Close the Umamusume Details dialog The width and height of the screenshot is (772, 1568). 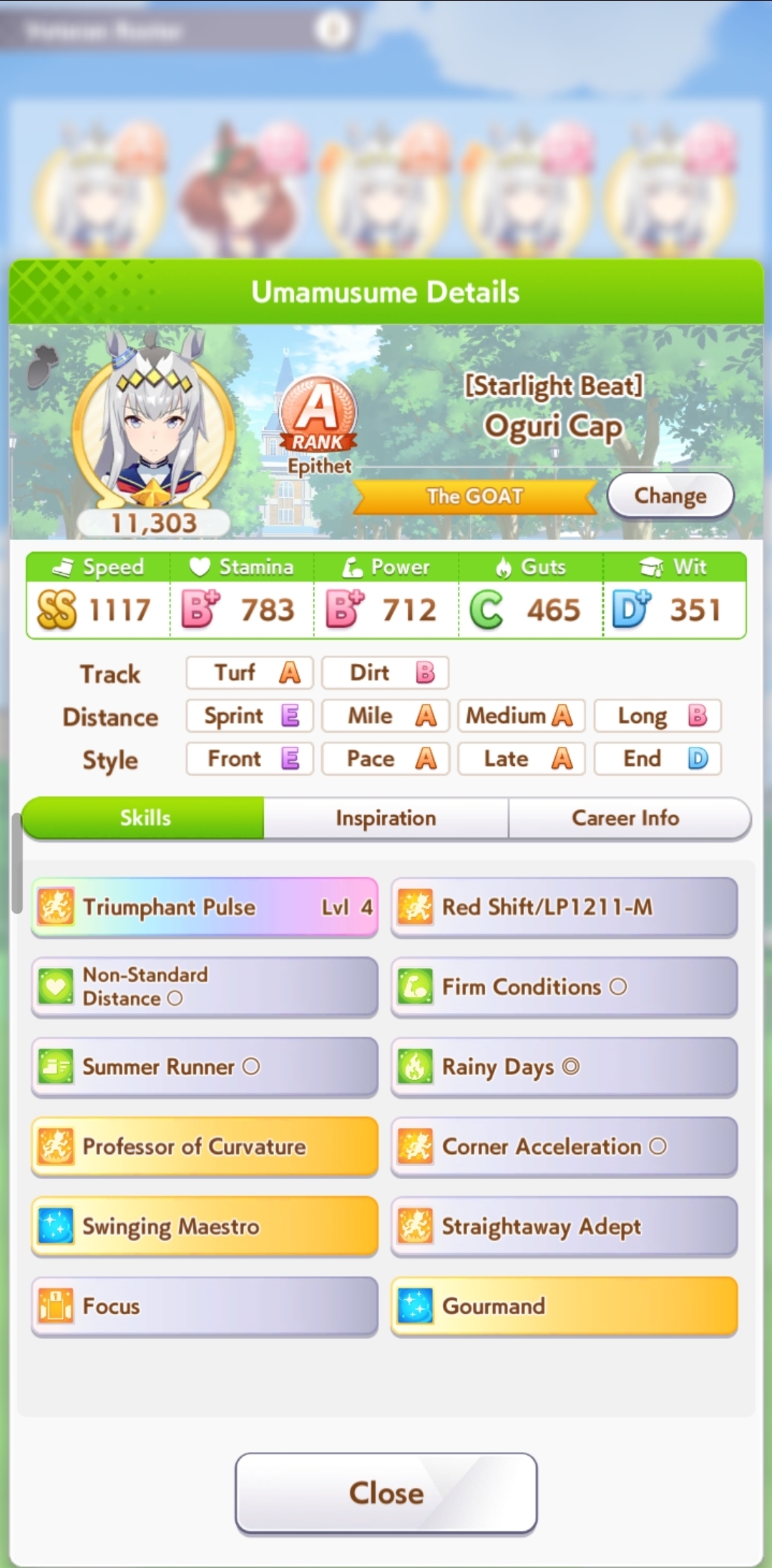pyautogui.click(x=386, y=1493)
